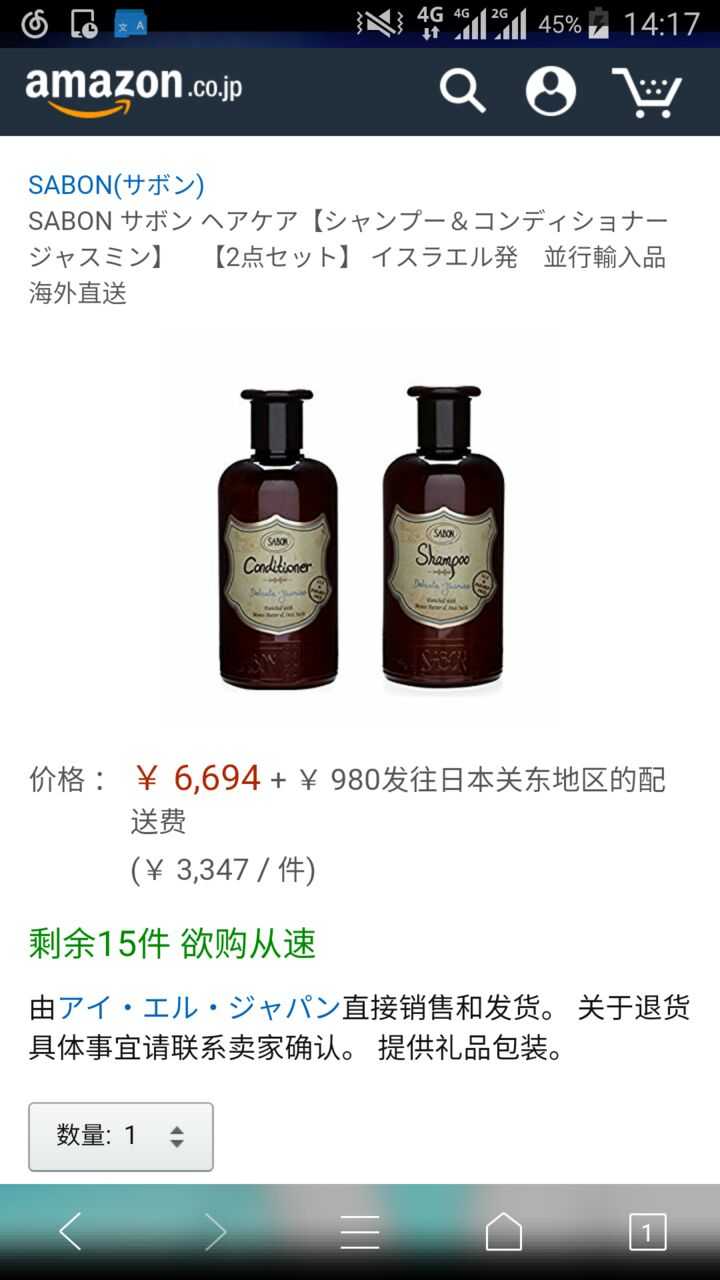Open seller アイ・エル・ジャパン link
Screen dimensions: 720x1280
pyautogui.click(x=199, y=1006)
